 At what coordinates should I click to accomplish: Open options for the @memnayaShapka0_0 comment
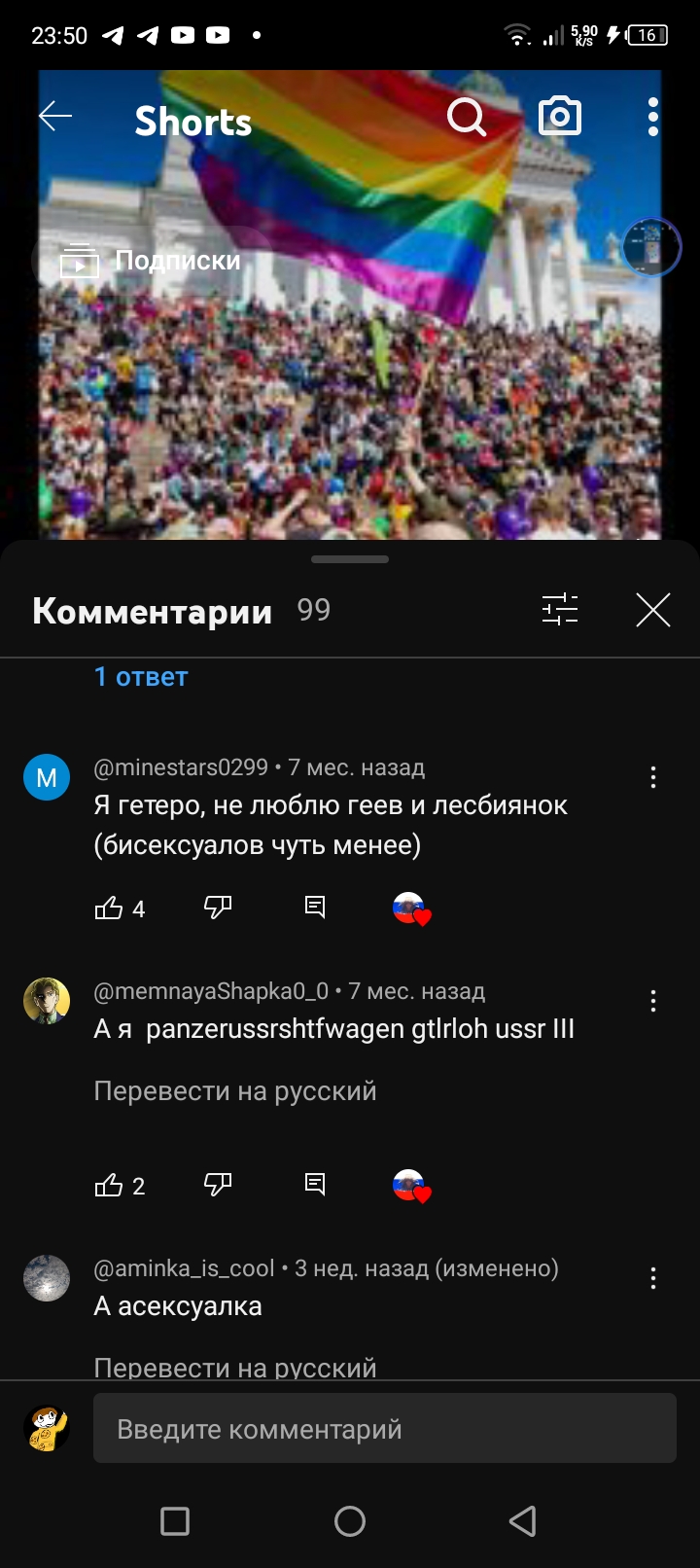653,1001
